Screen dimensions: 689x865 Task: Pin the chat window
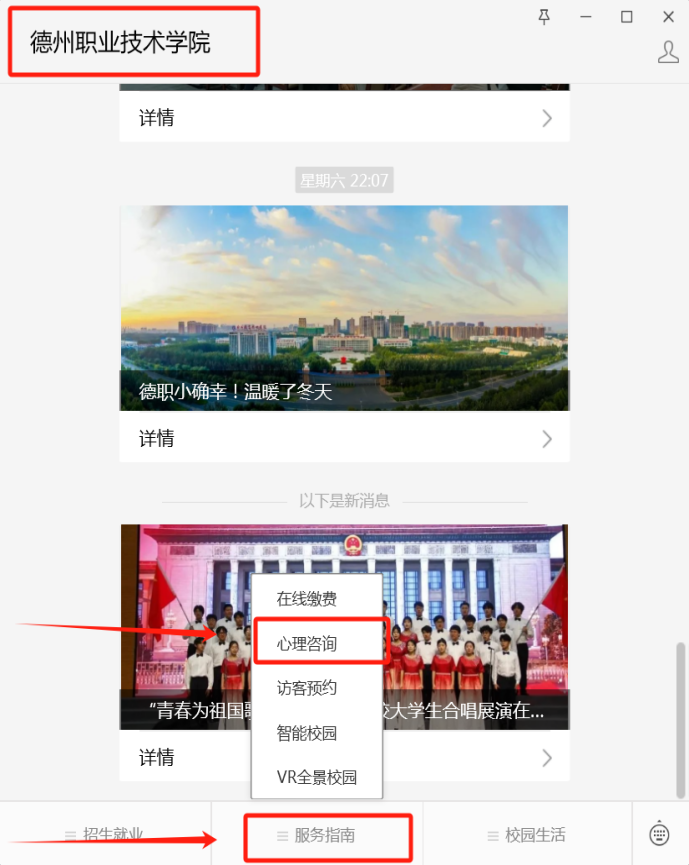(544, 17)
